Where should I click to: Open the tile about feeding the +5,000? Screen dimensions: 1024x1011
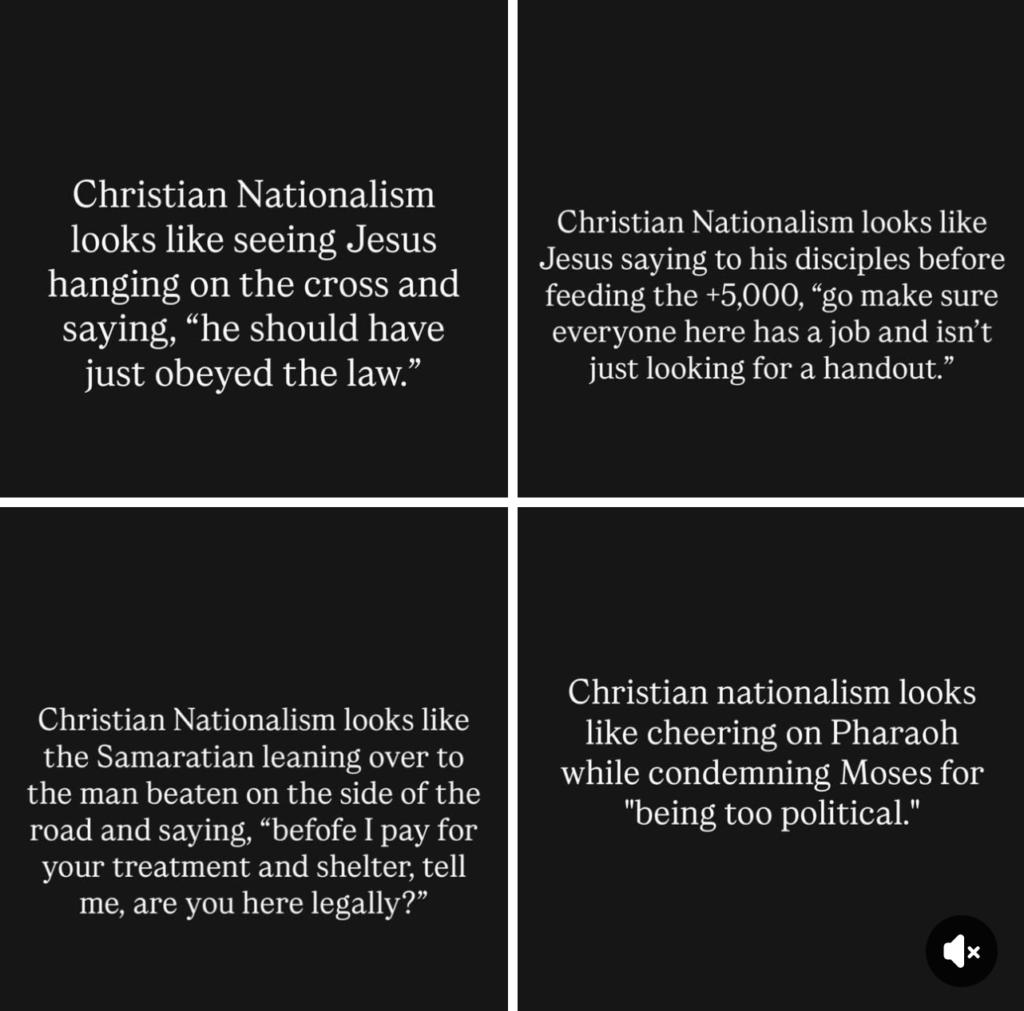click(x=771, y=295)
